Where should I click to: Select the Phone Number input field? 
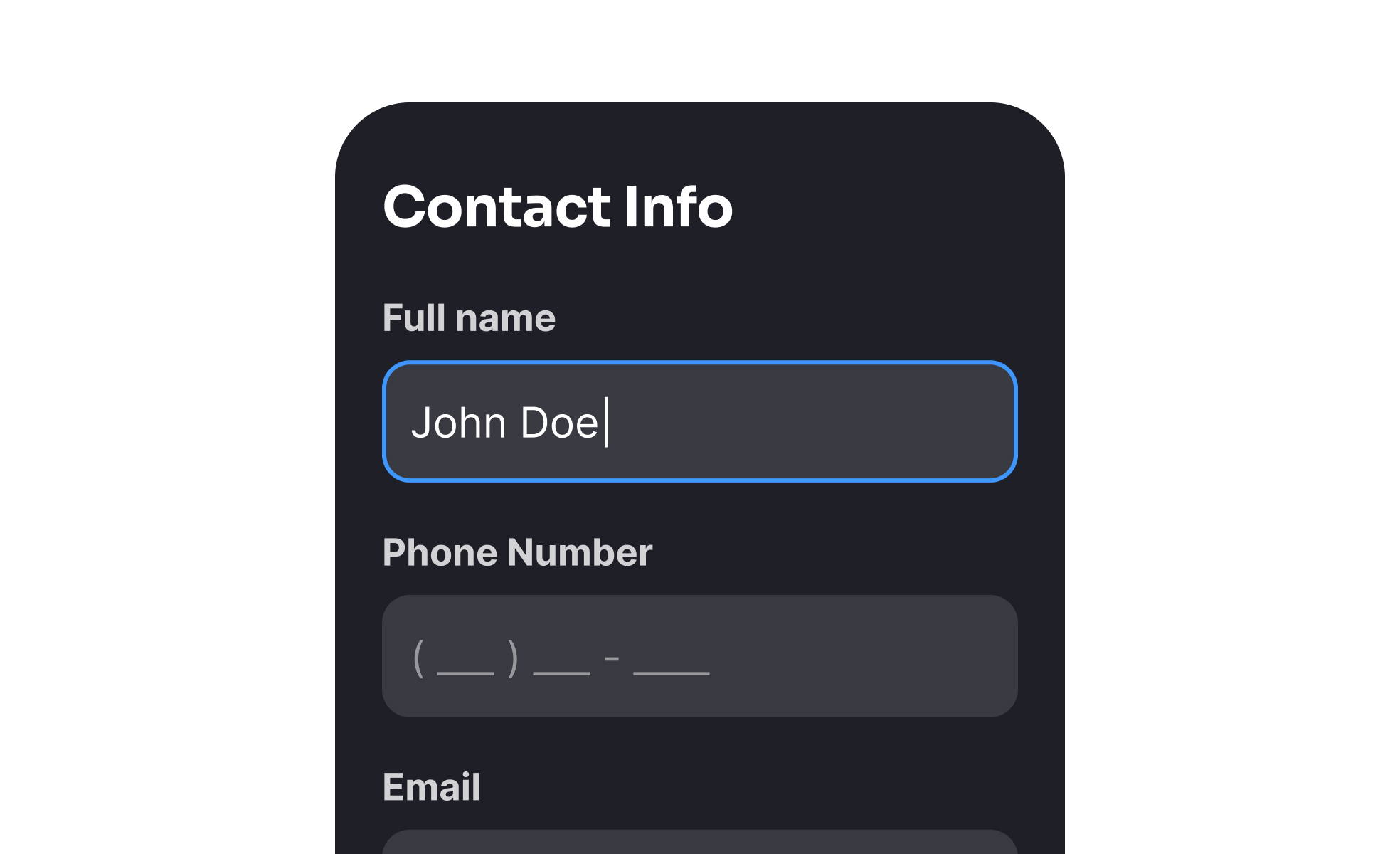699,655
